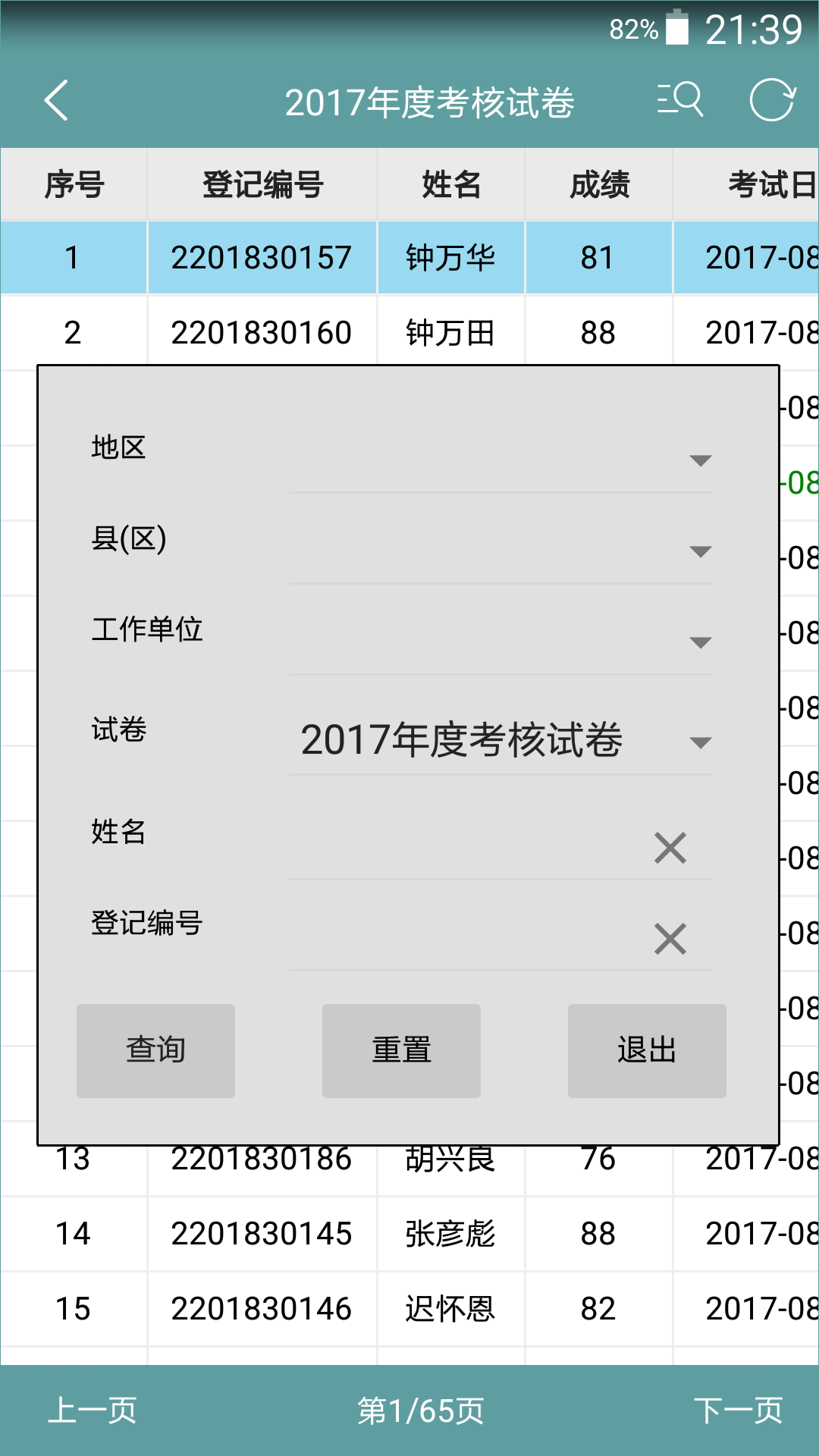Screen dimensions: 819x1456
Task: Clear the 登记编号 field with its X
Action: (x=670, y=939)
